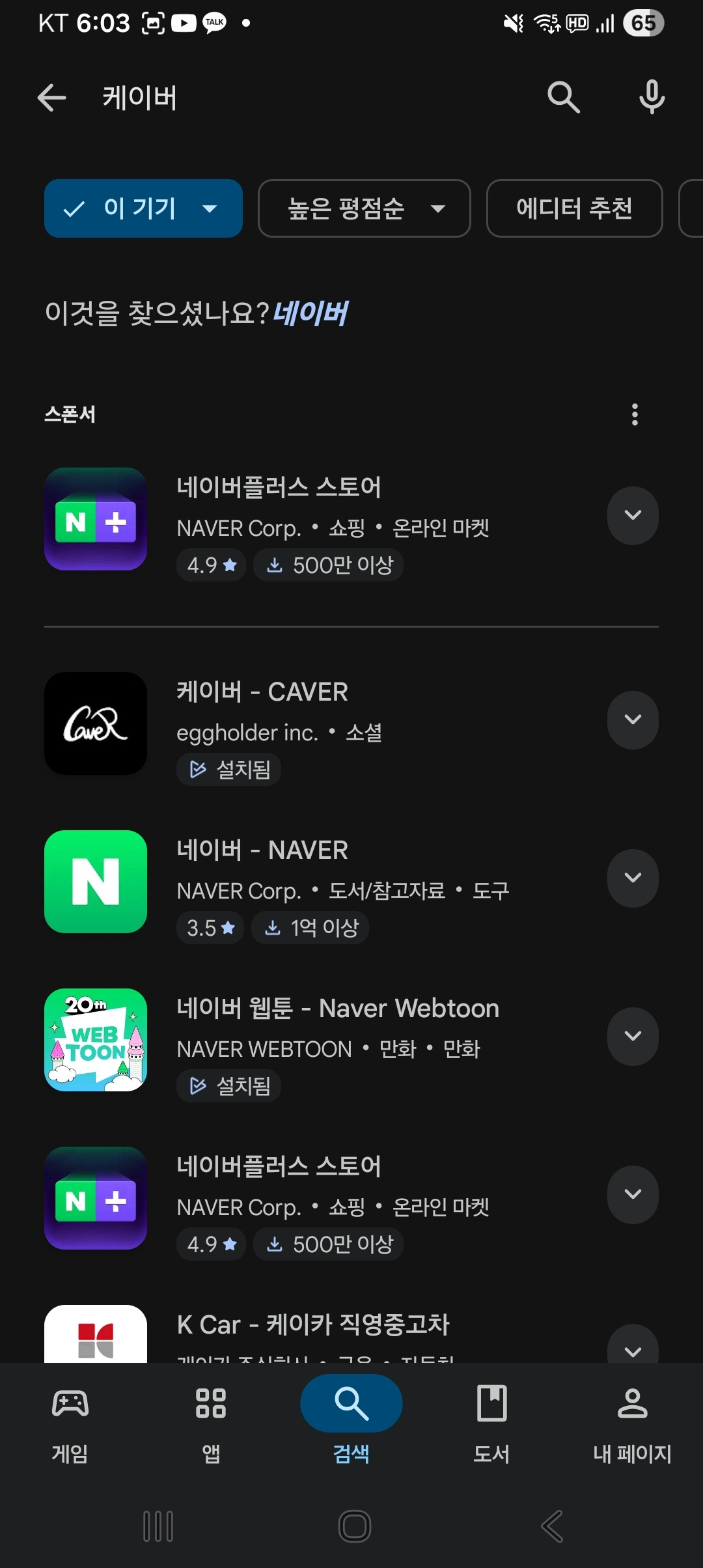Go back using the back arrow
Screen dimensions: 703x1568
click(x=51, y=96)
